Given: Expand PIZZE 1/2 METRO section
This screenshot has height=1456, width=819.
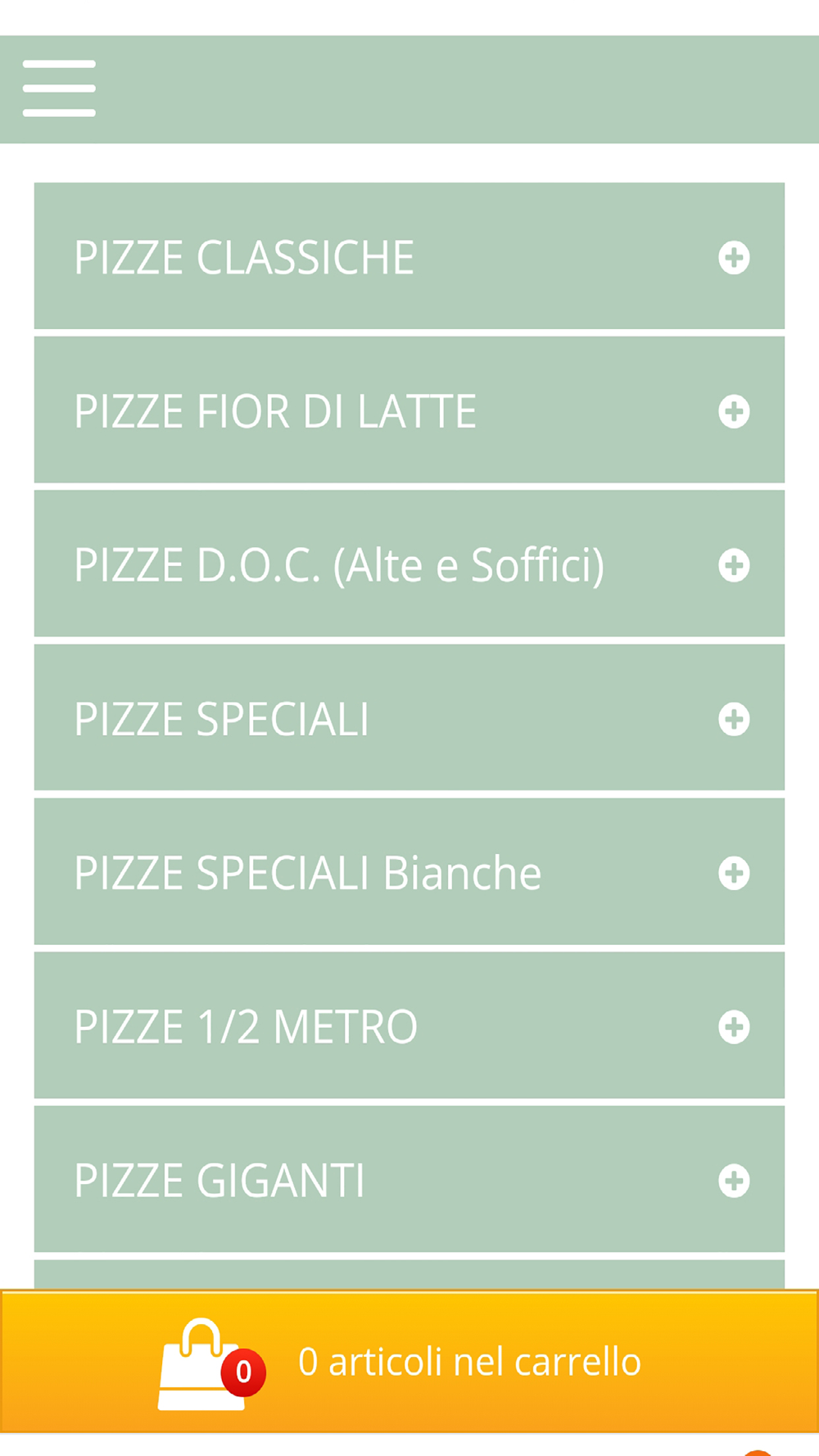Looking at the screenshot, I should pos(409,1026).
